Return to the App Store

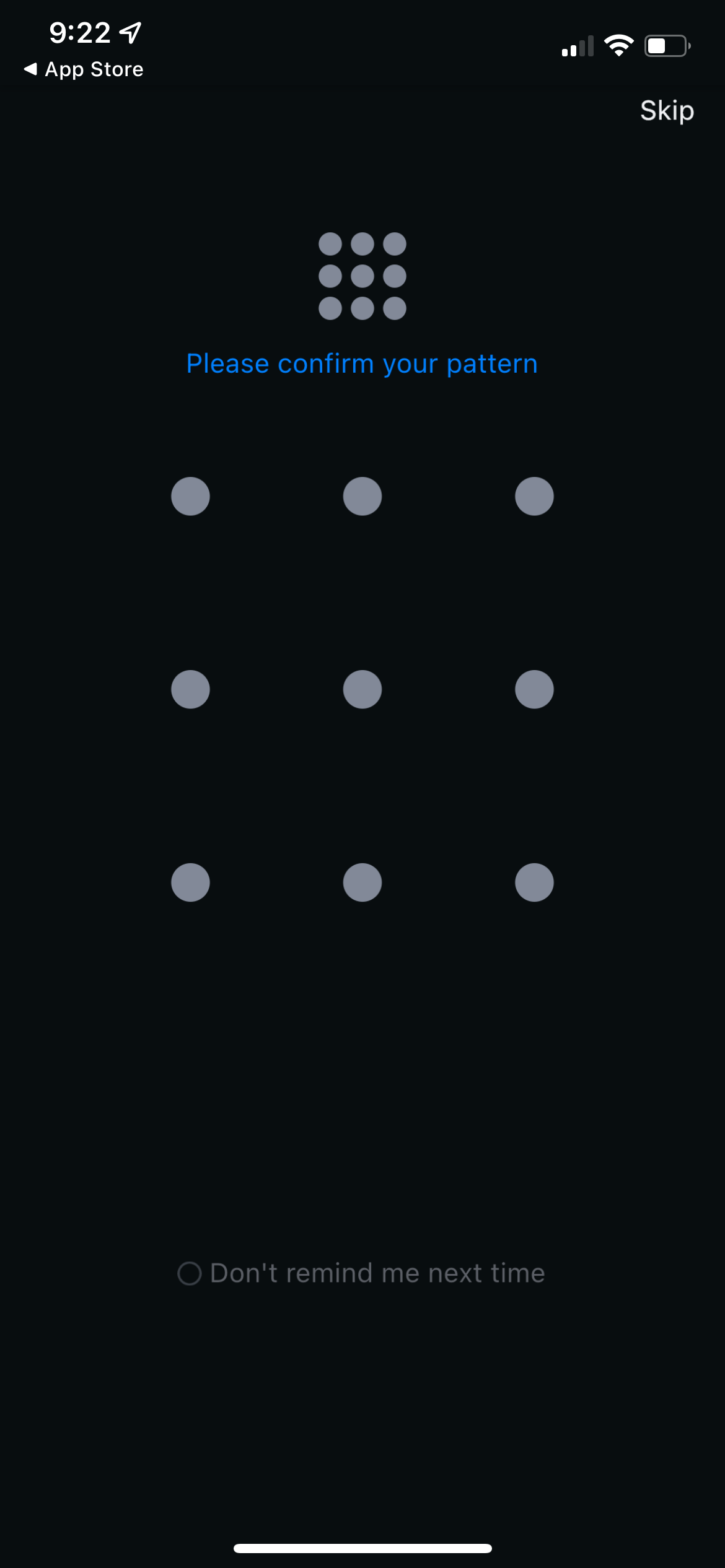click(84, 69)
